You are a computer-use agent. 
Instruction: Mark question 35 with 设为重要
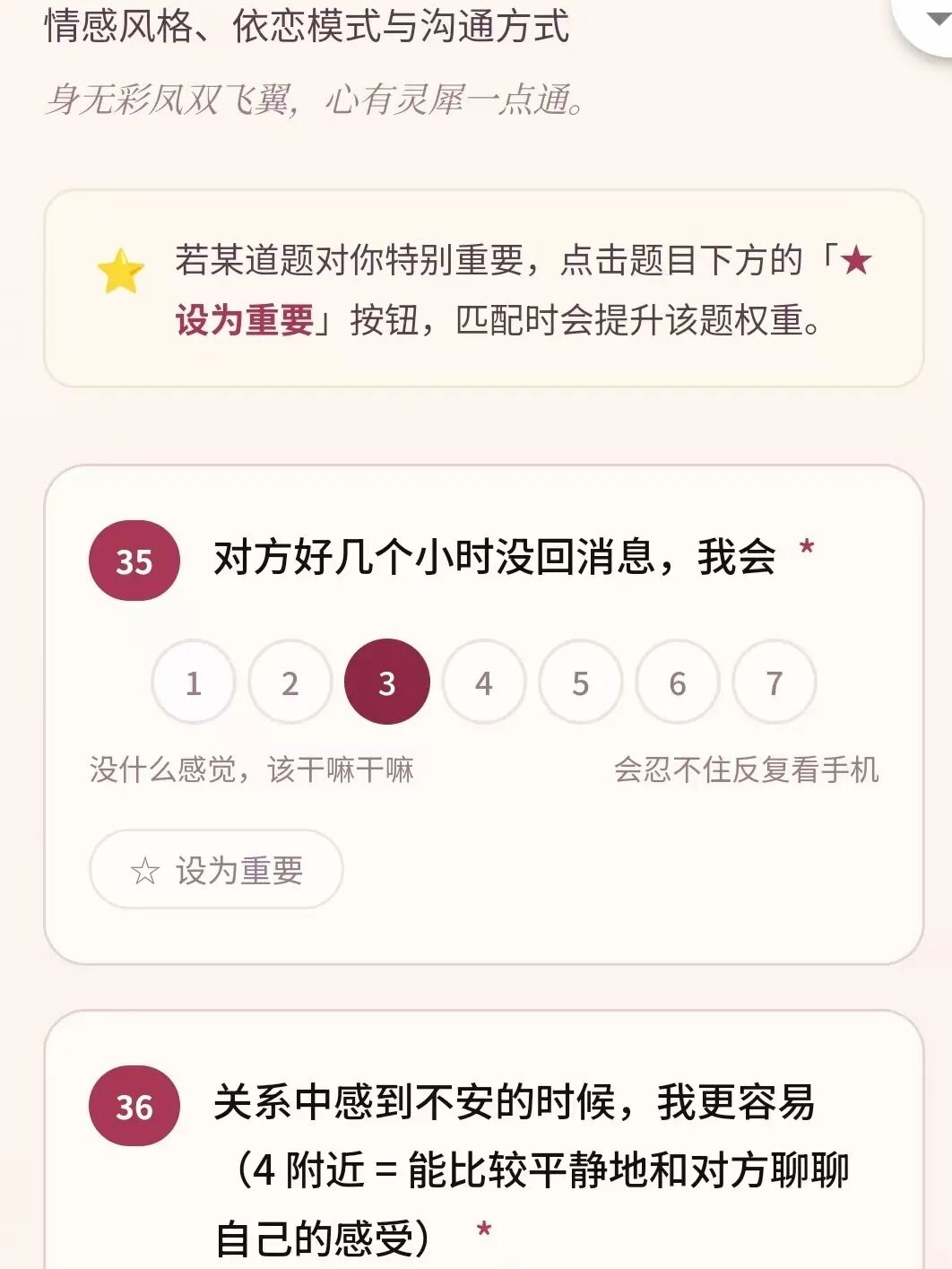point(216,870)
